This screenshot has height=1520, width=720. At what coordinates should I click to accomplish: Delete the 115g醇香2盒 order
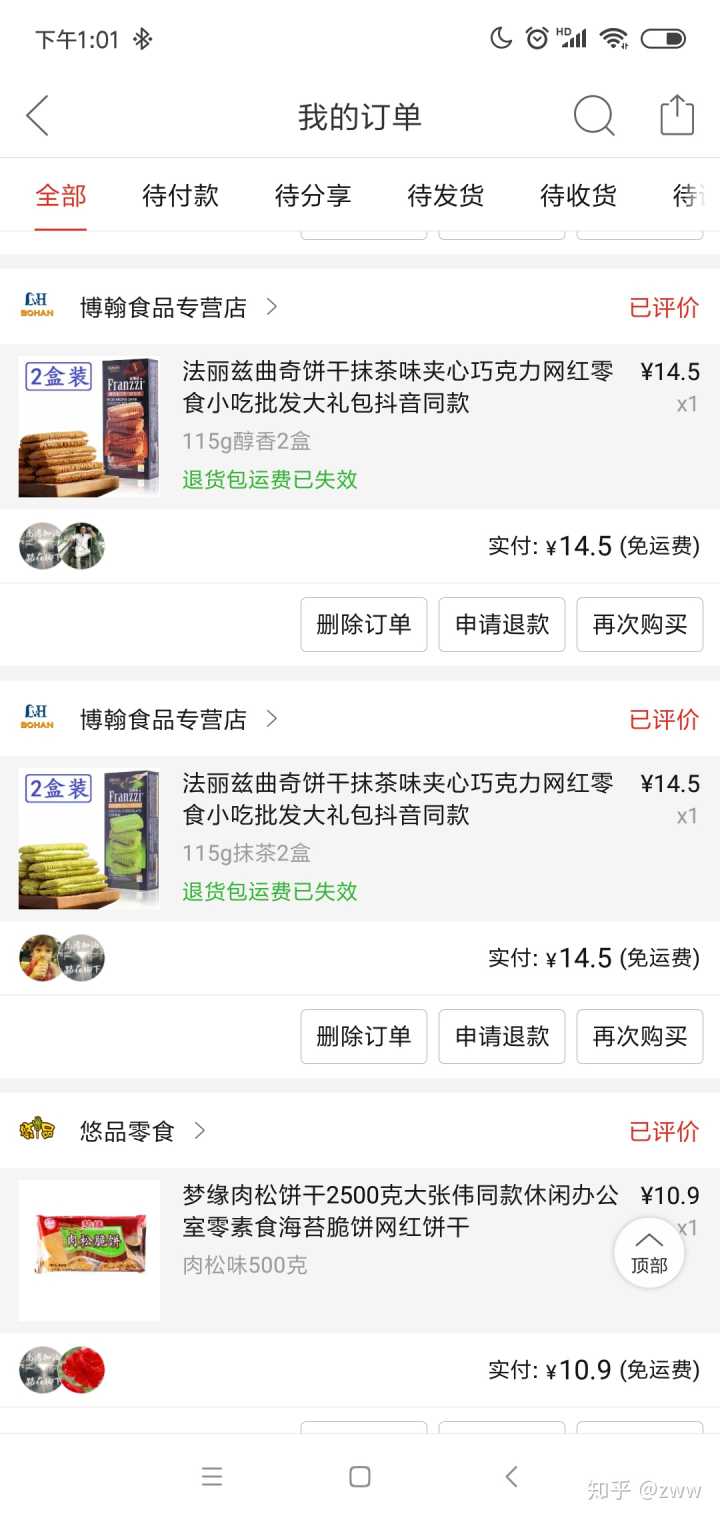click(364, 625)
